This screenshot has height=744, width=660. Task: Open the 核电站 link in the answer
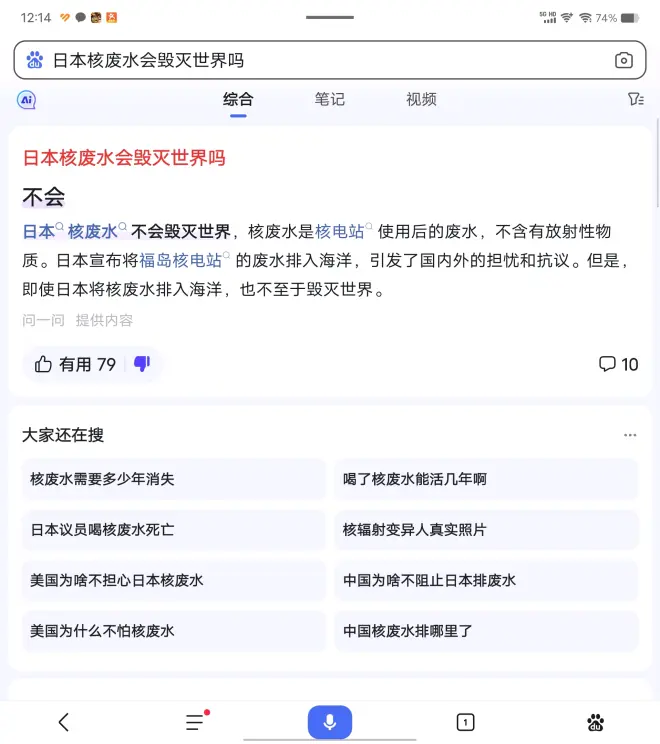coord(340,232)
